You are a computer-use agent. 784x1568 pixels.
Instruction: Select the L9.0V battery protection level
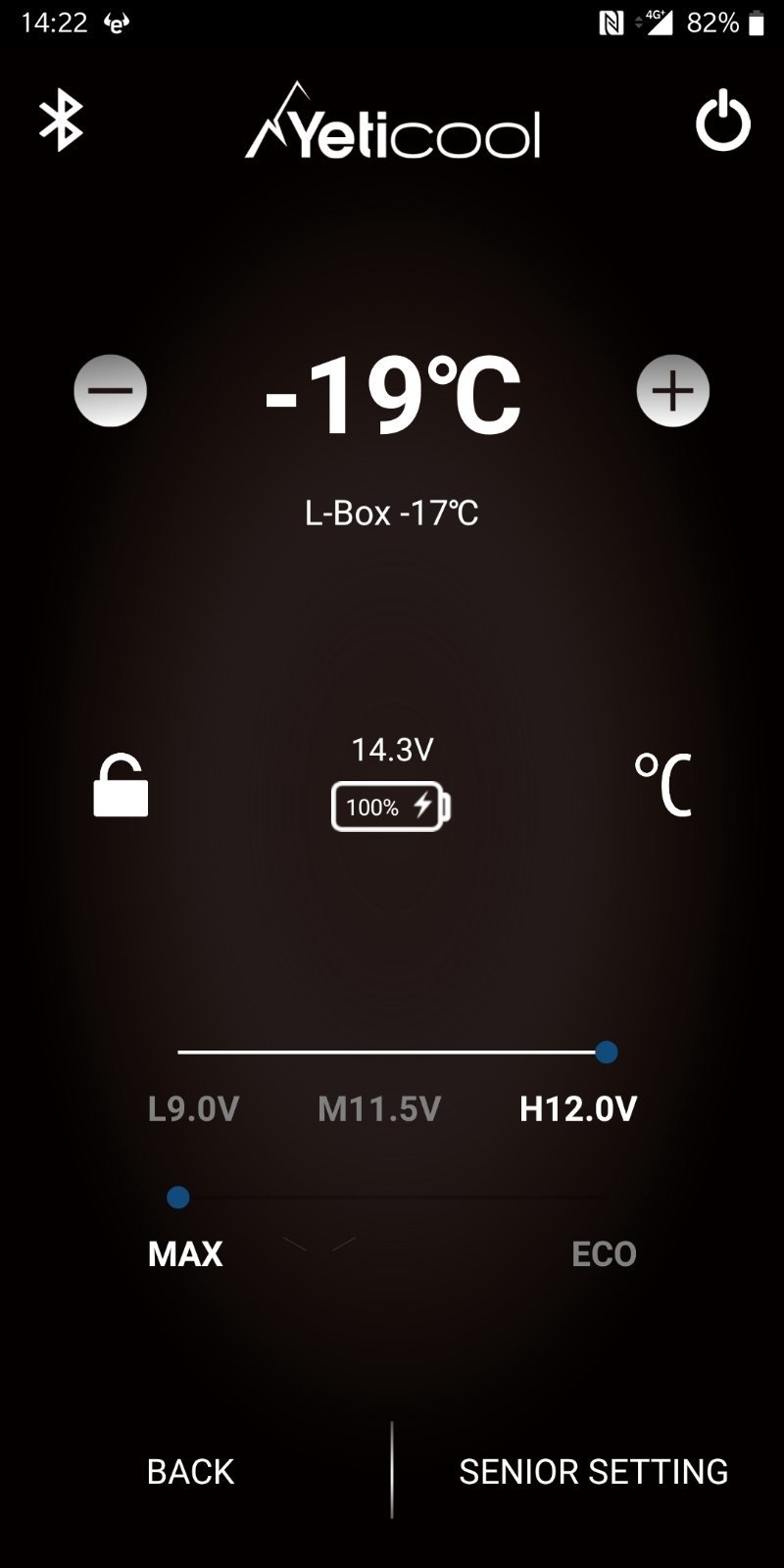click(193, 1108)
